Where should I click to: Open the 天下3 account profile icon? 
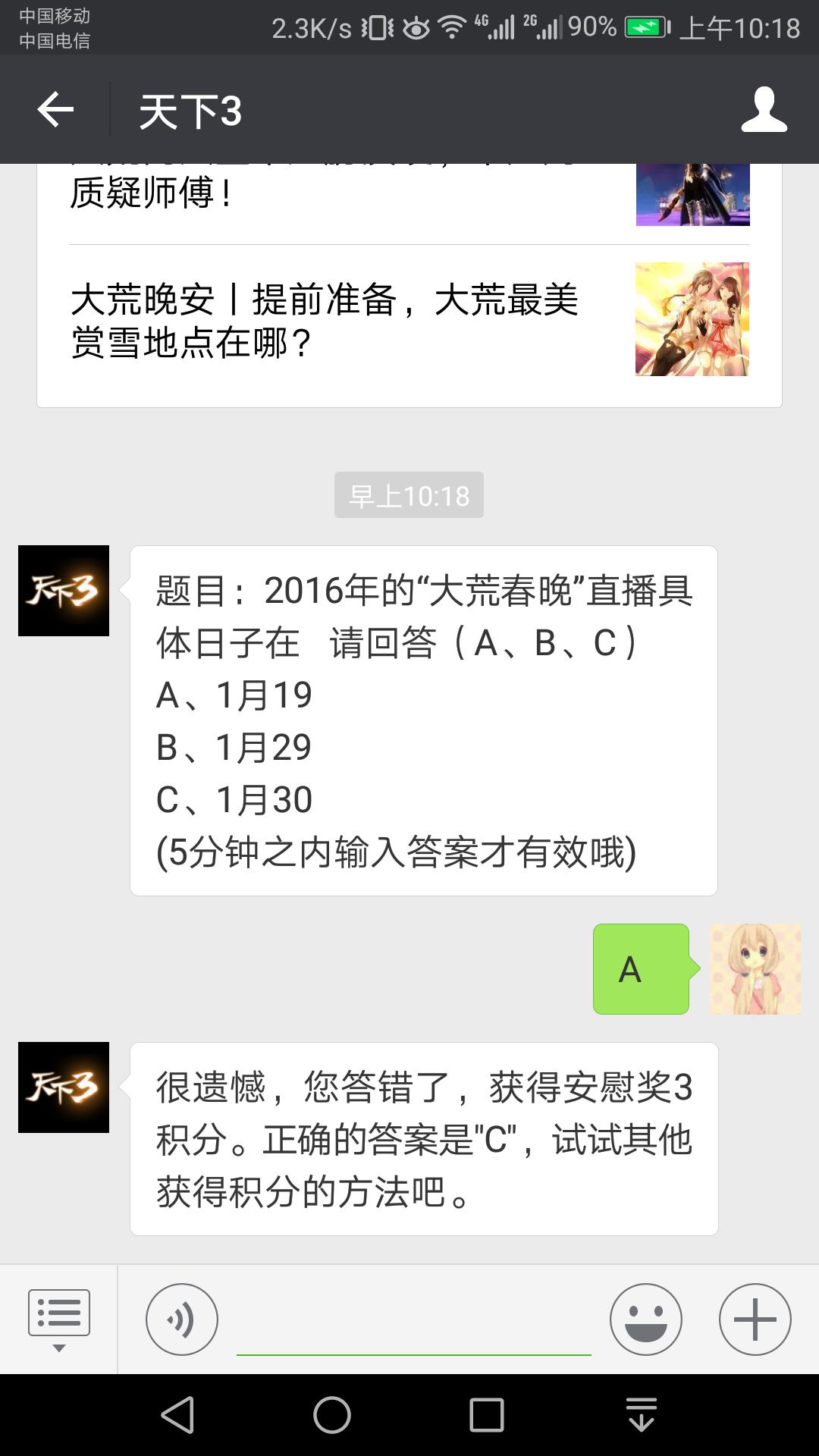coord(764,110)
